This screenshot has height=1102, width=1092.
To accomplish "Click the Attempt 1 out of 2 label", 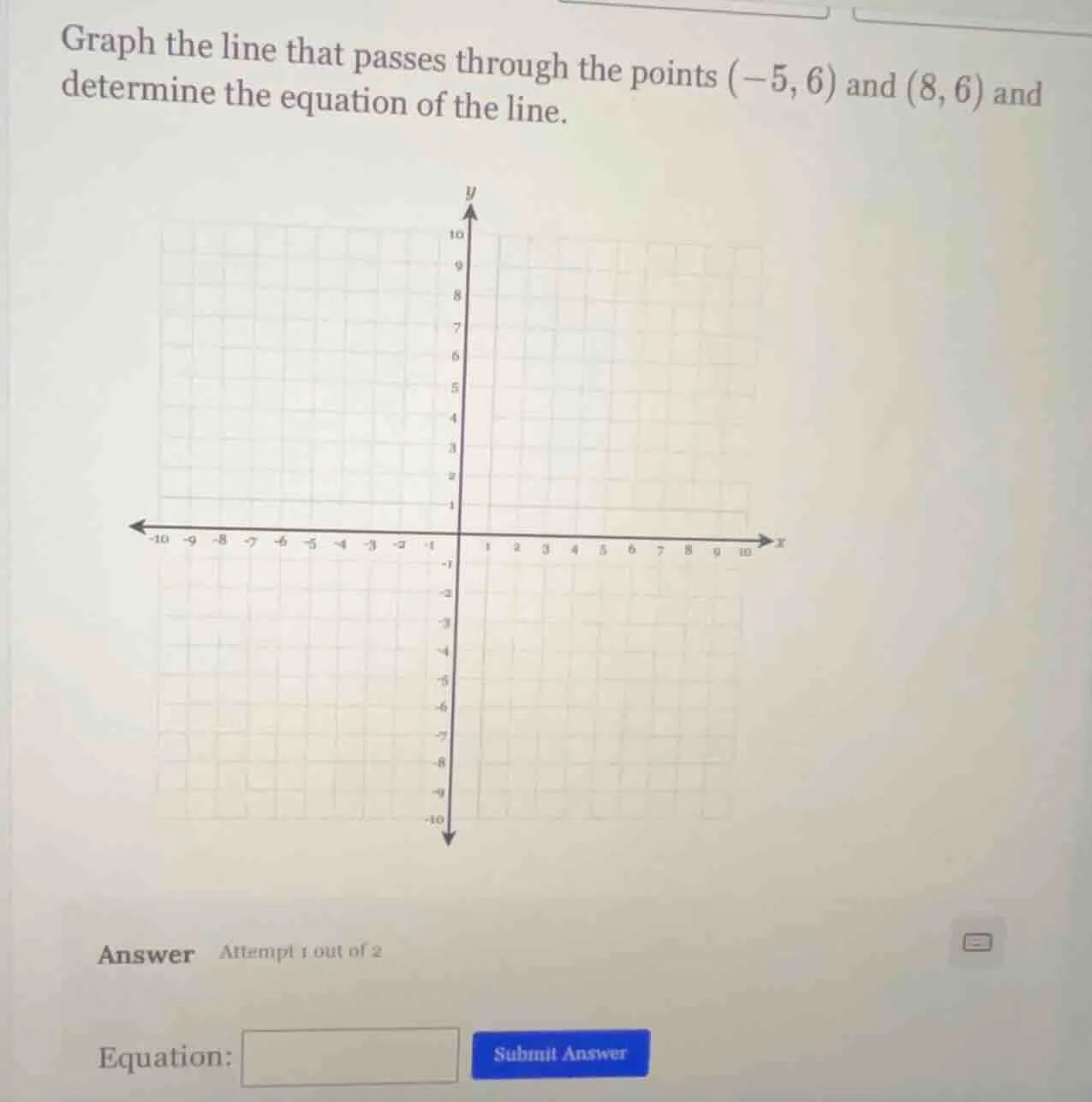I will coord(299,950).
